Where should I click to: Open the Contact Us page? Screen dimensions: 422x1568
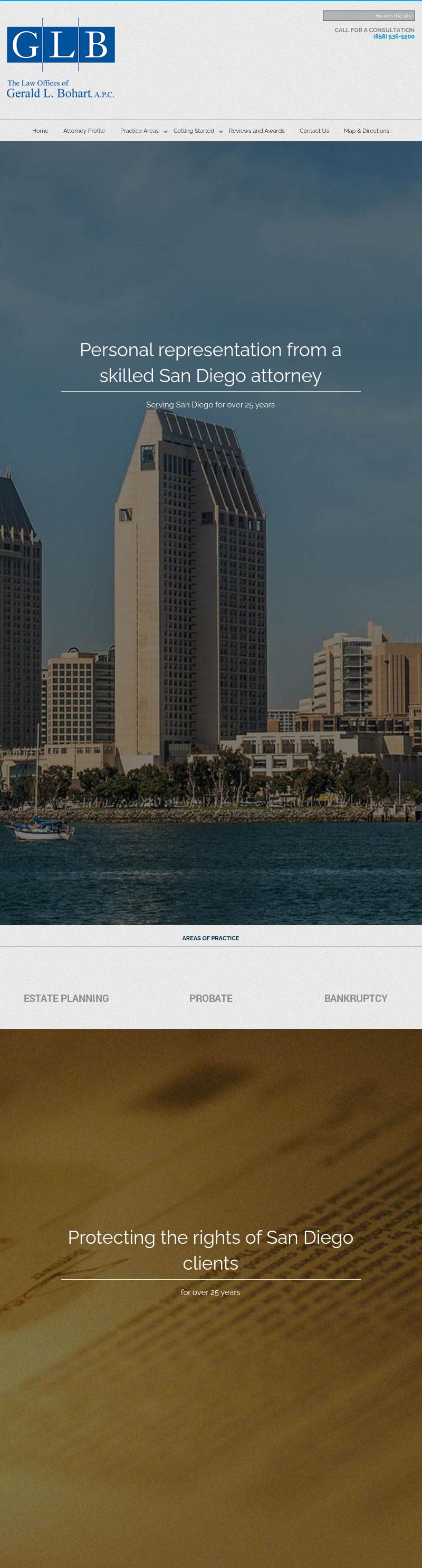[x=314, y=131]
